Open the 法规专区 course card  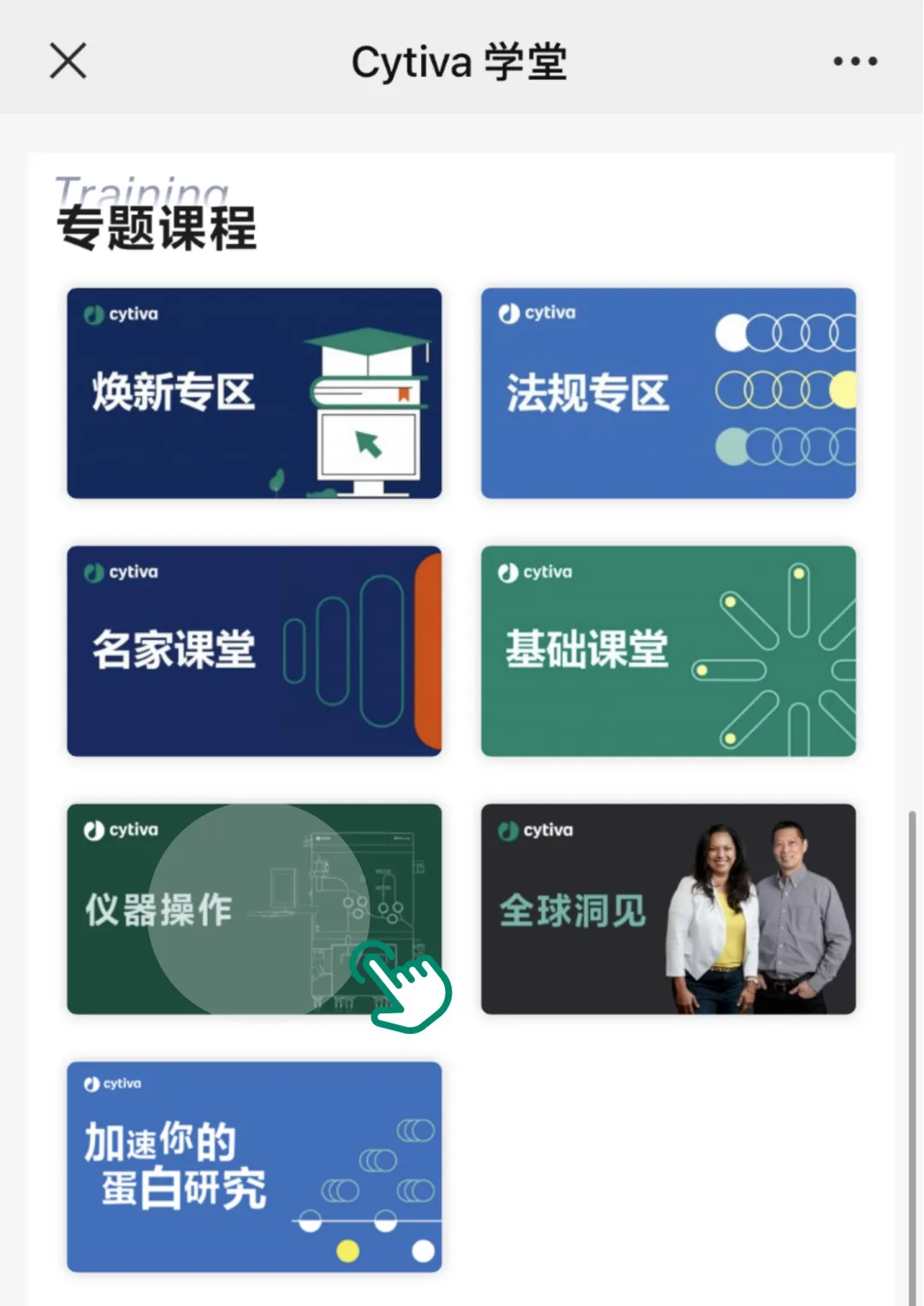tap(668, 394)
